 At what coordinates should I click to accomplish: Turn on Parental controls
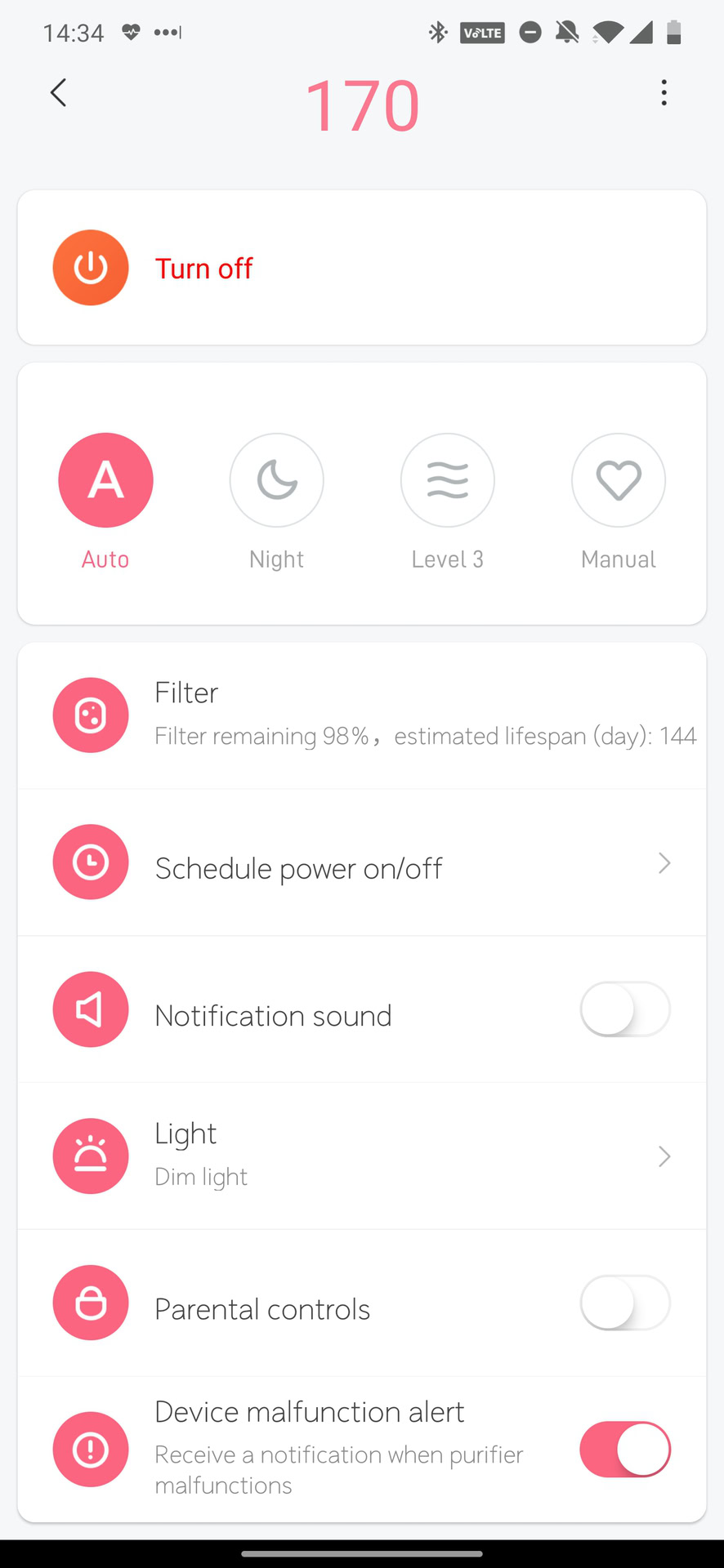click(624, 1303)
